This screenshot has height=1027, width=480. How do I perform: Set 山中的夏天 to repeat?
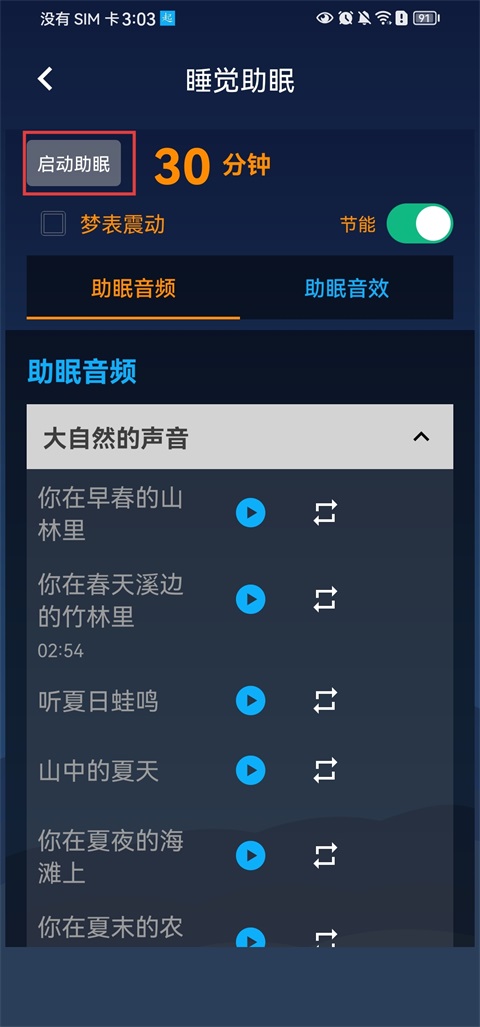325,770
